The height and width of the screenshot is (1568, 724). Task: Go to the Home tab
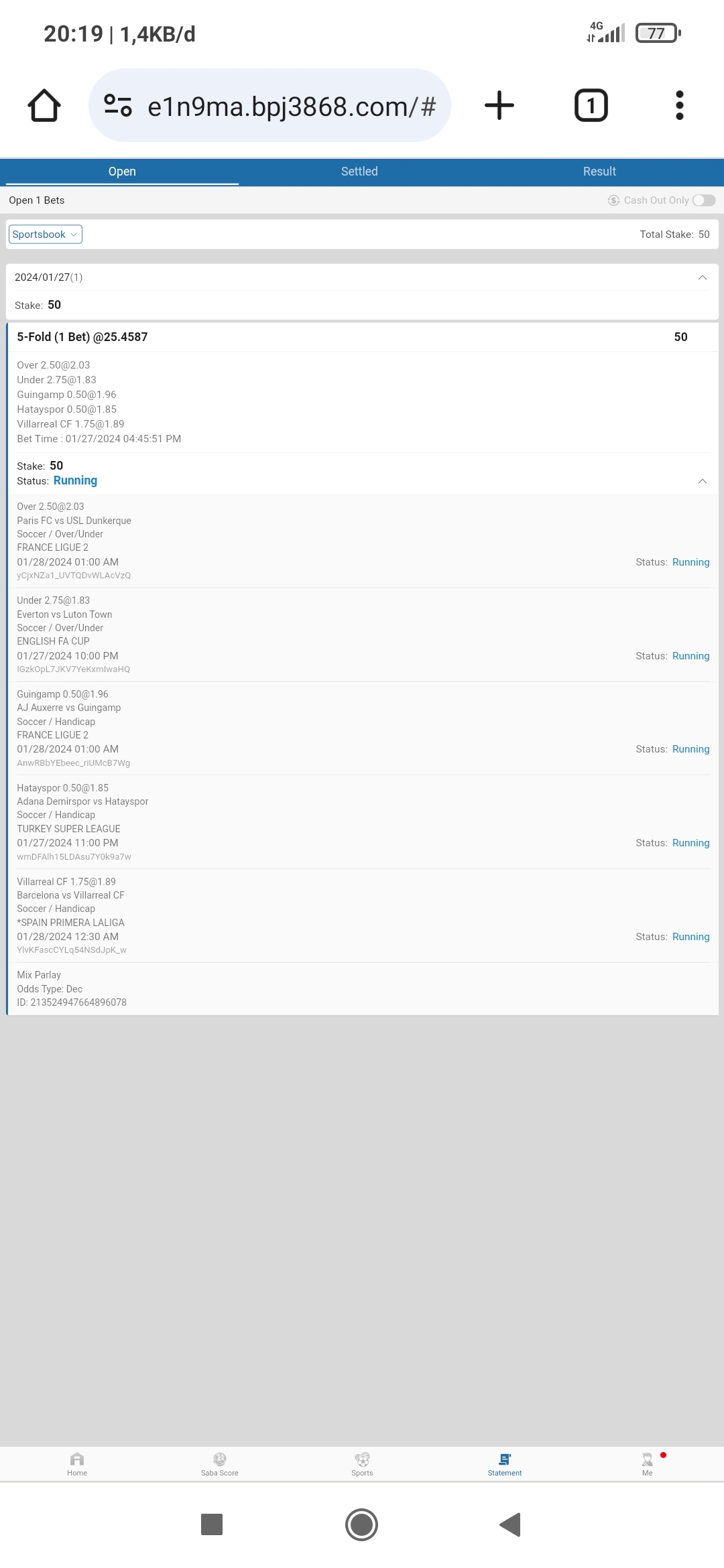click(x=77, y=1463)
